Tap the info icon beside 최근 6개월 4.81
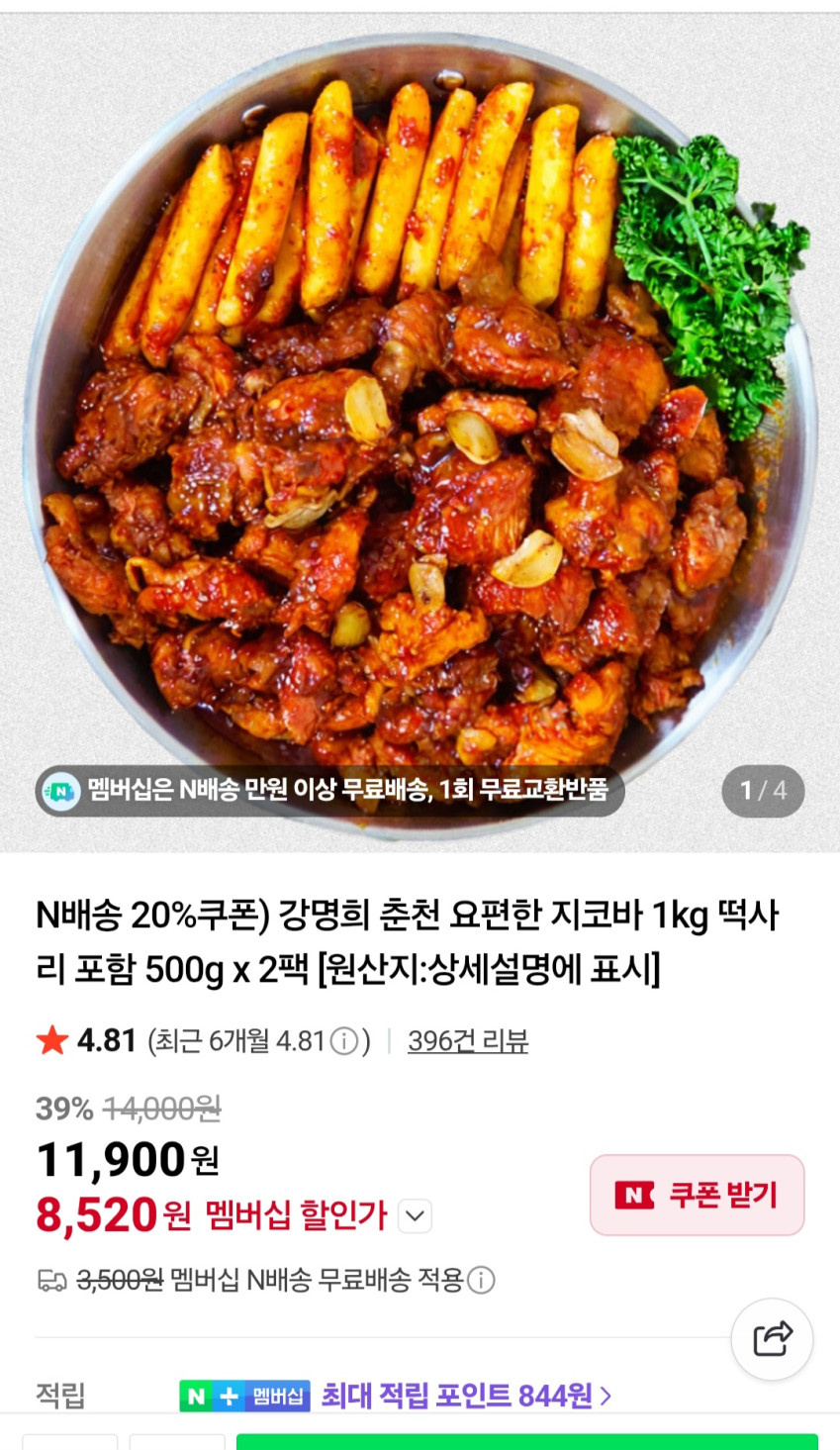840x1450 pixels. coord(343,1041)
